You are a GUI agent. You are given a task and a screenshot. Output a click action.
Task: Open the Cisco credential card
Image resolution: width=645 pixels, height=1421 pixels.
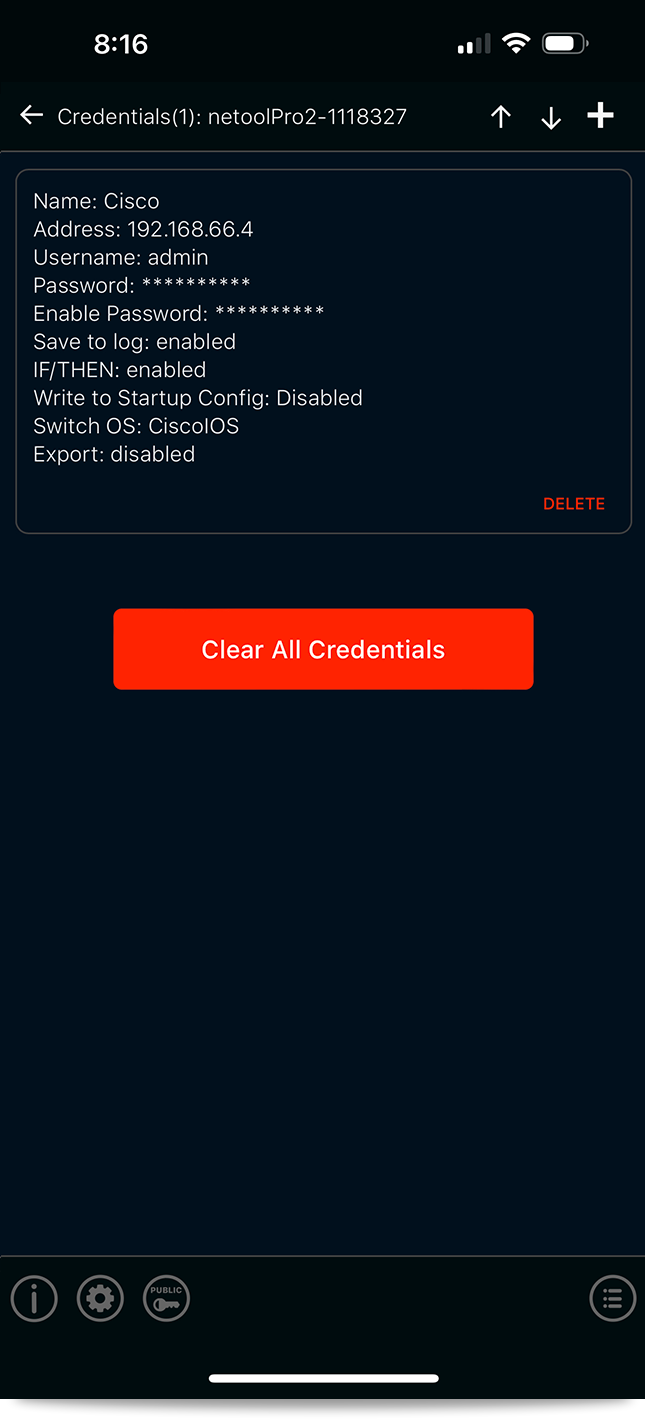tap(323, 351)
